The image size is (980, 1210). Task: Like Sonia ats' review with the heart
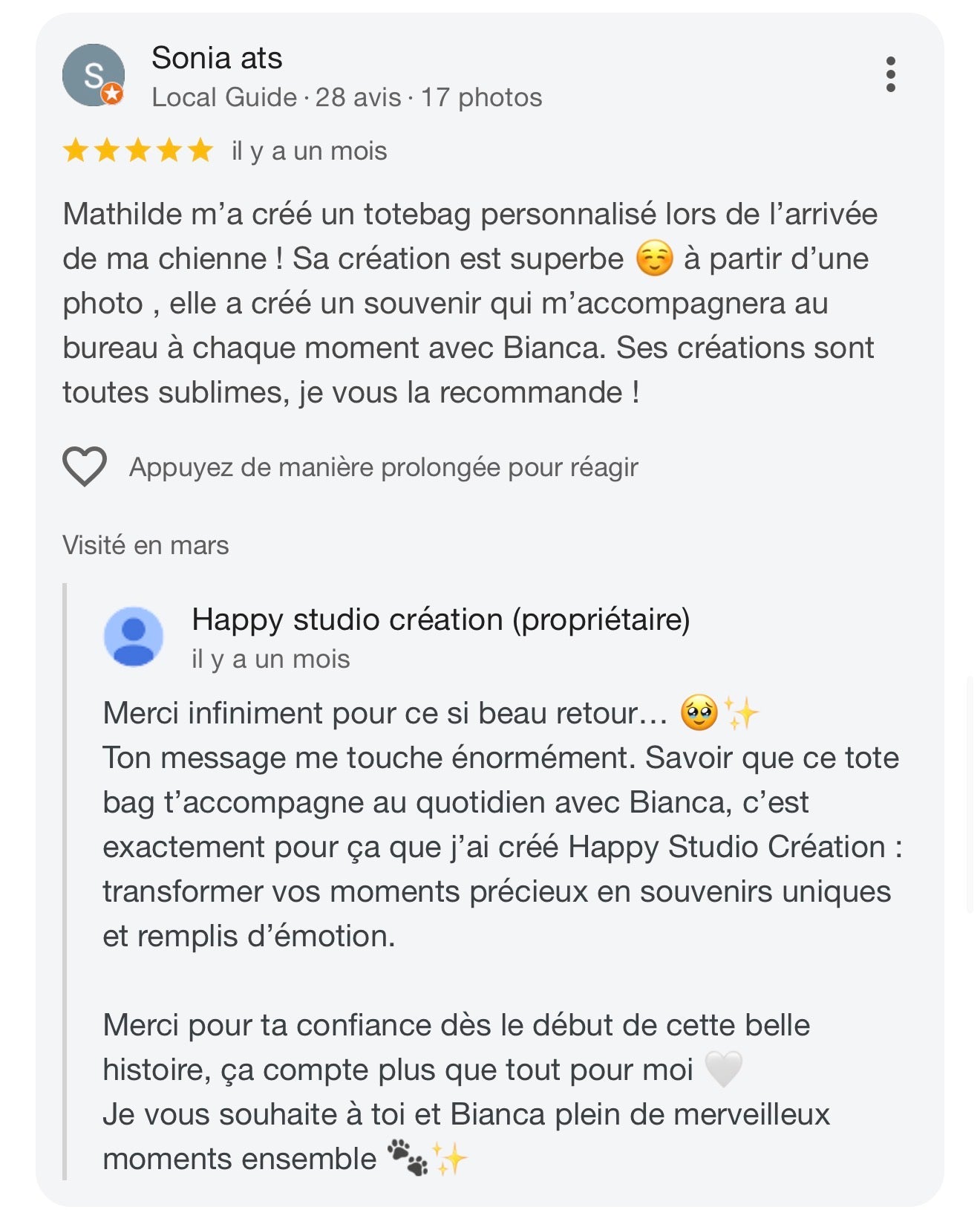85,466
